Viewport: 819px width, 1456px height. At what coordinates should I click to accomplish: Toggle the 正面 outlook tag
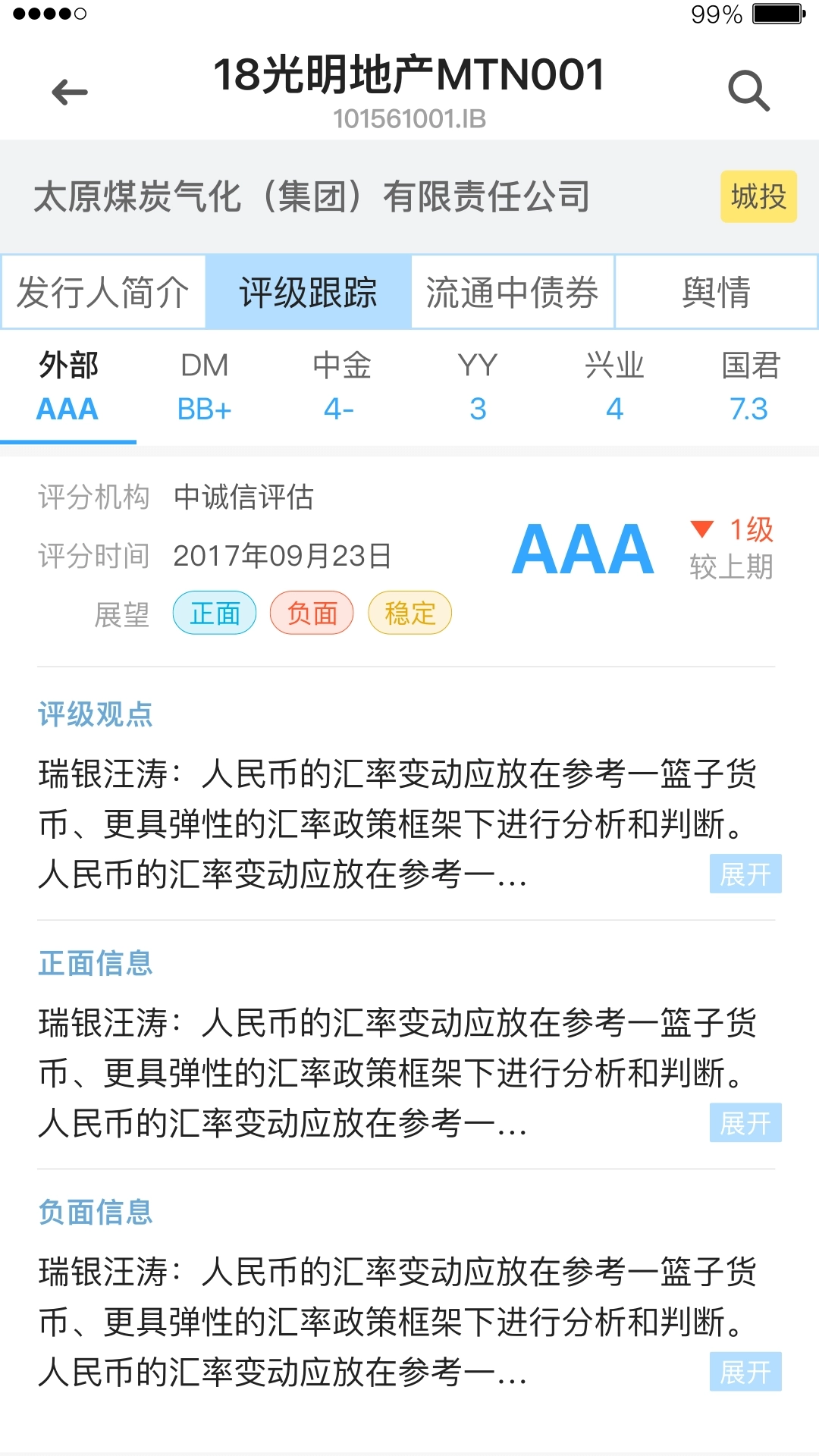214,613
